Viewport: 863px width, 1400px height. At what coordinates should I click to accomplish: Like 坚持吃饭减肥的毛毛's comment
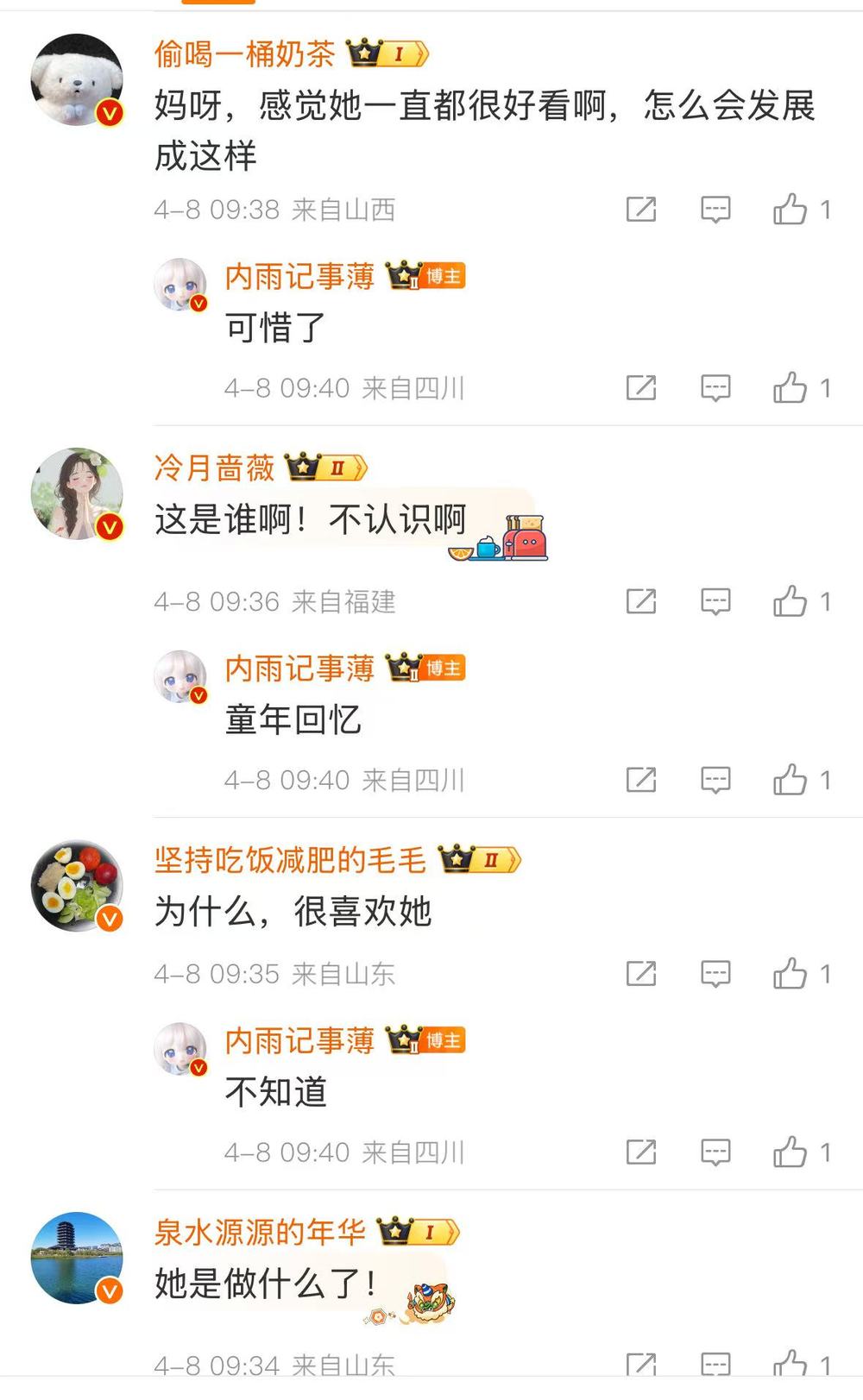(x=791, y=974)
